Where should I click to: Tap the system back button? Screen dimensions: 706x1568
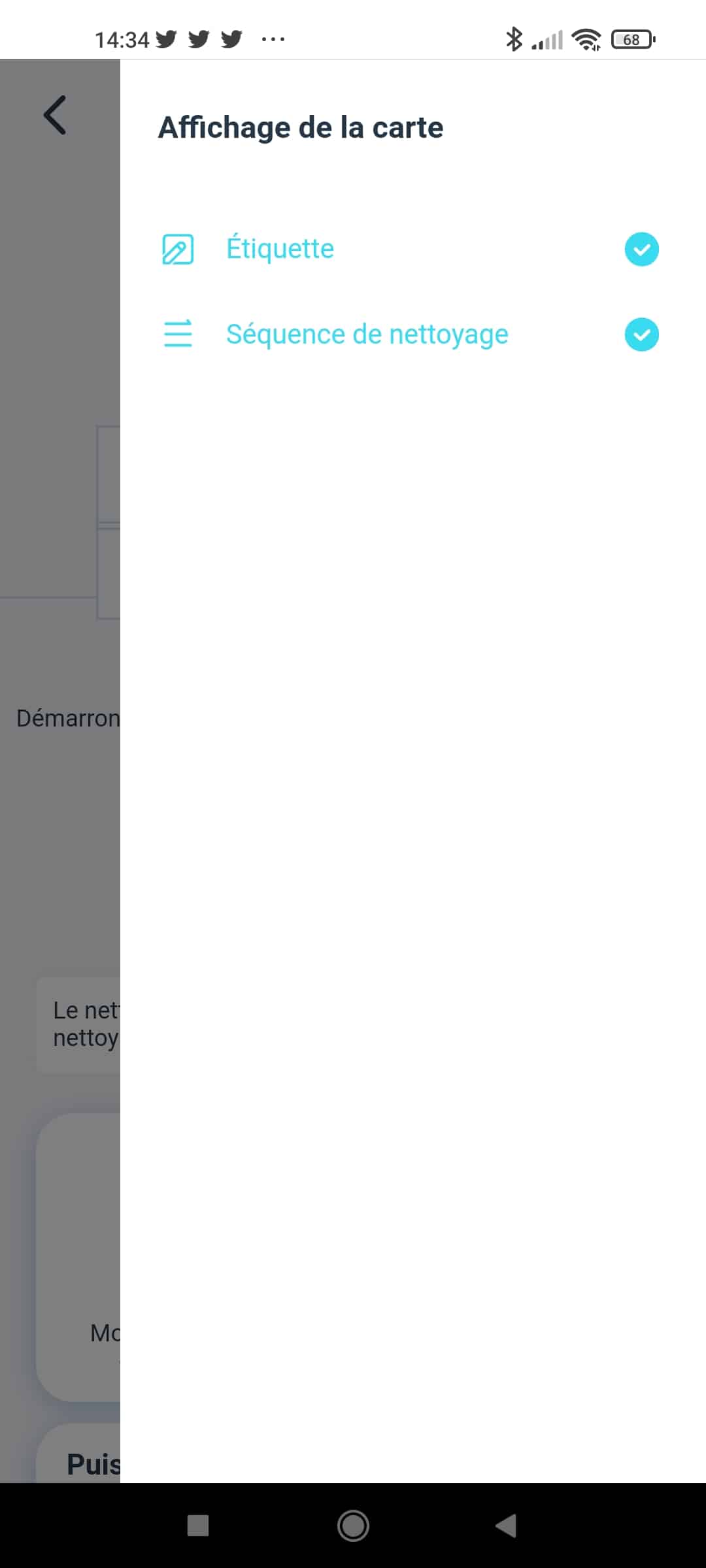(x=507, y=1526)
